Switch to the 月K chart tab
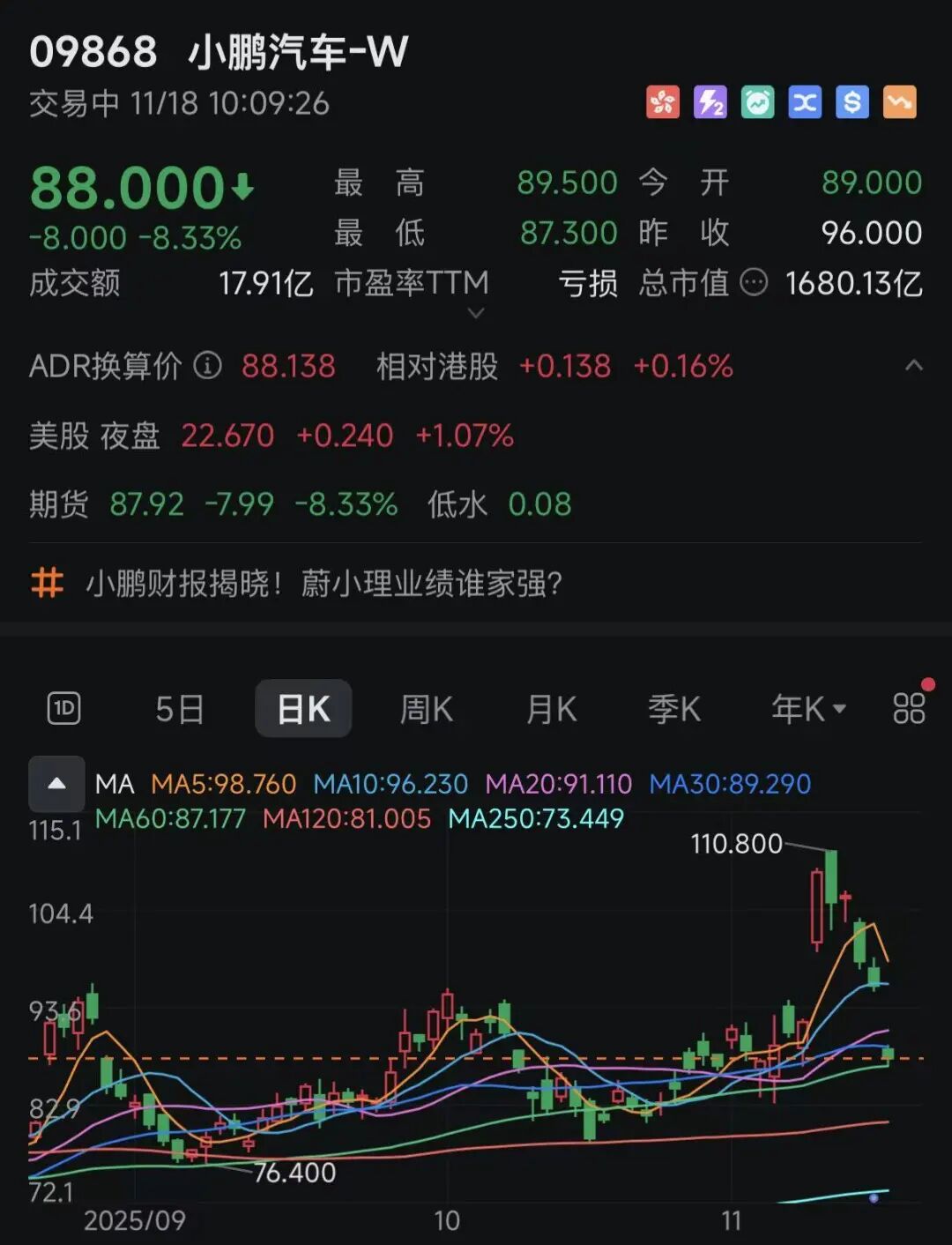The height and width of the screenshot is (1245, 952). coord(551,709)
